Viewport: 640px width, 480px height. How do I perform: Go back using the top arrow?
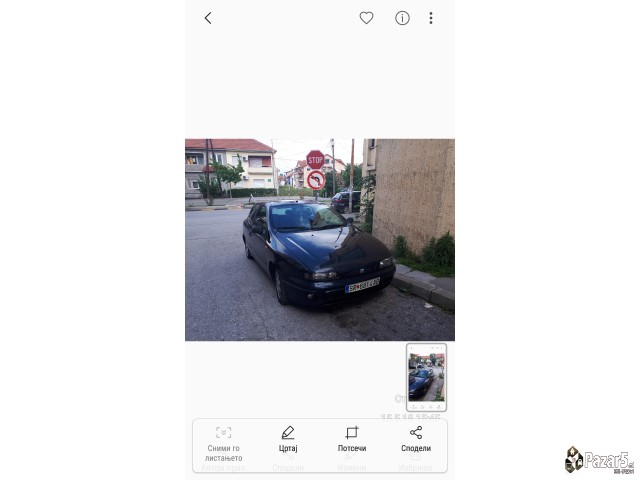(x=208, y=18)
